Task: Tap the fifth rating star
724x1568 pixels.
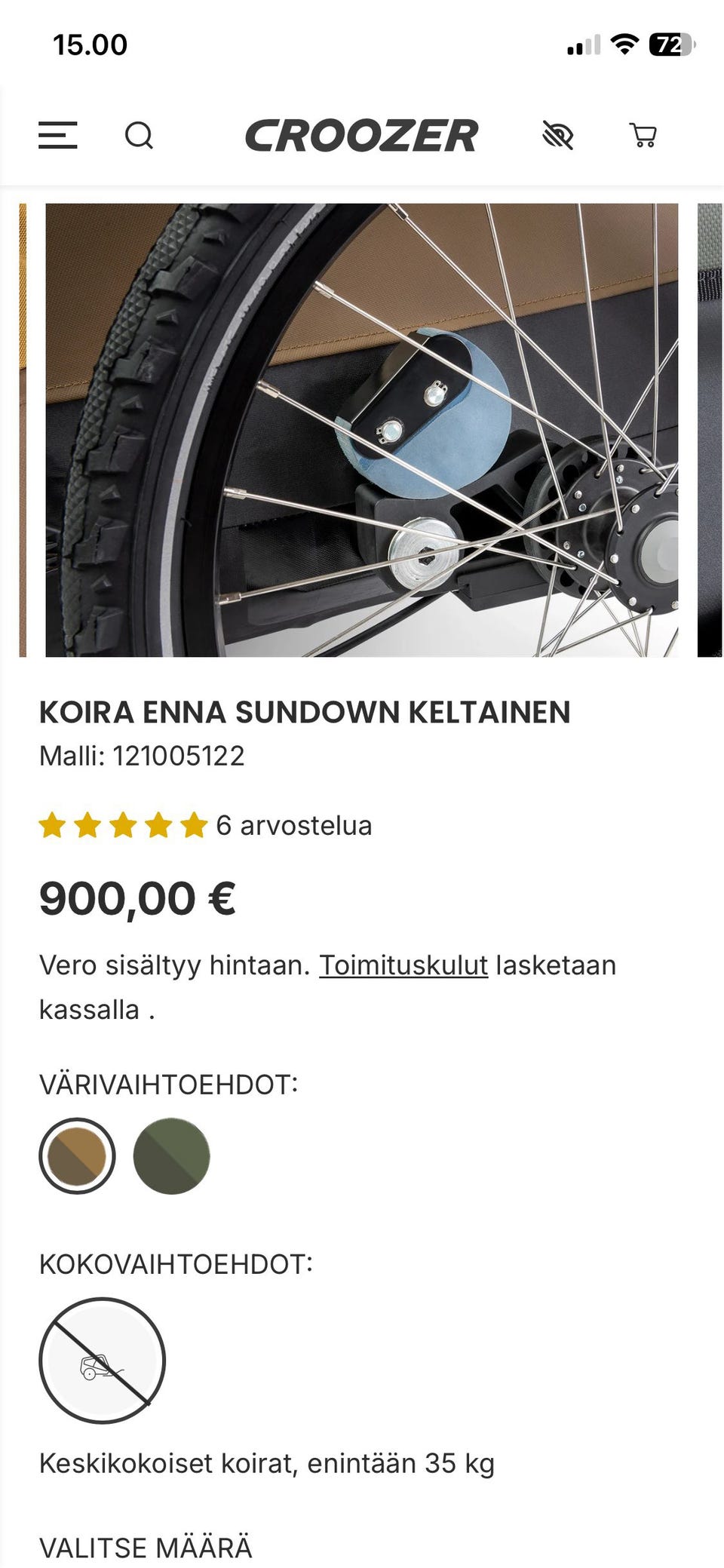Action: pyautogui.click(x=196, y=825)
